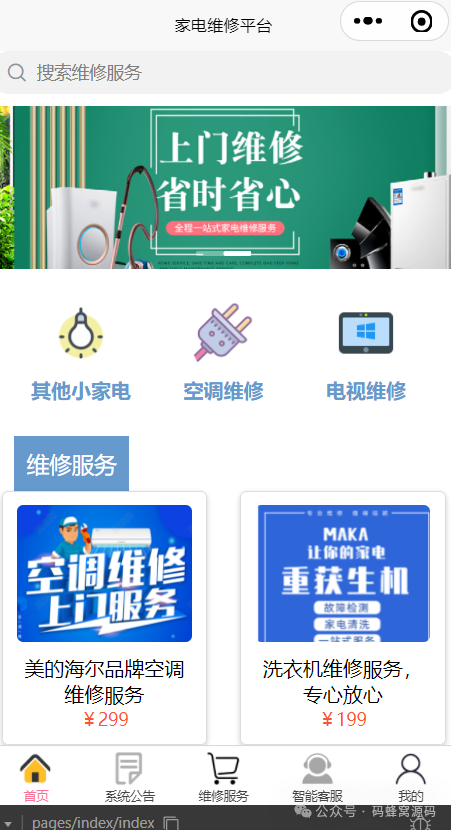Open the 搜索维修服务 search box
Image resolution: width=451 pixels, height=830 pixels.
coord(226,73)
